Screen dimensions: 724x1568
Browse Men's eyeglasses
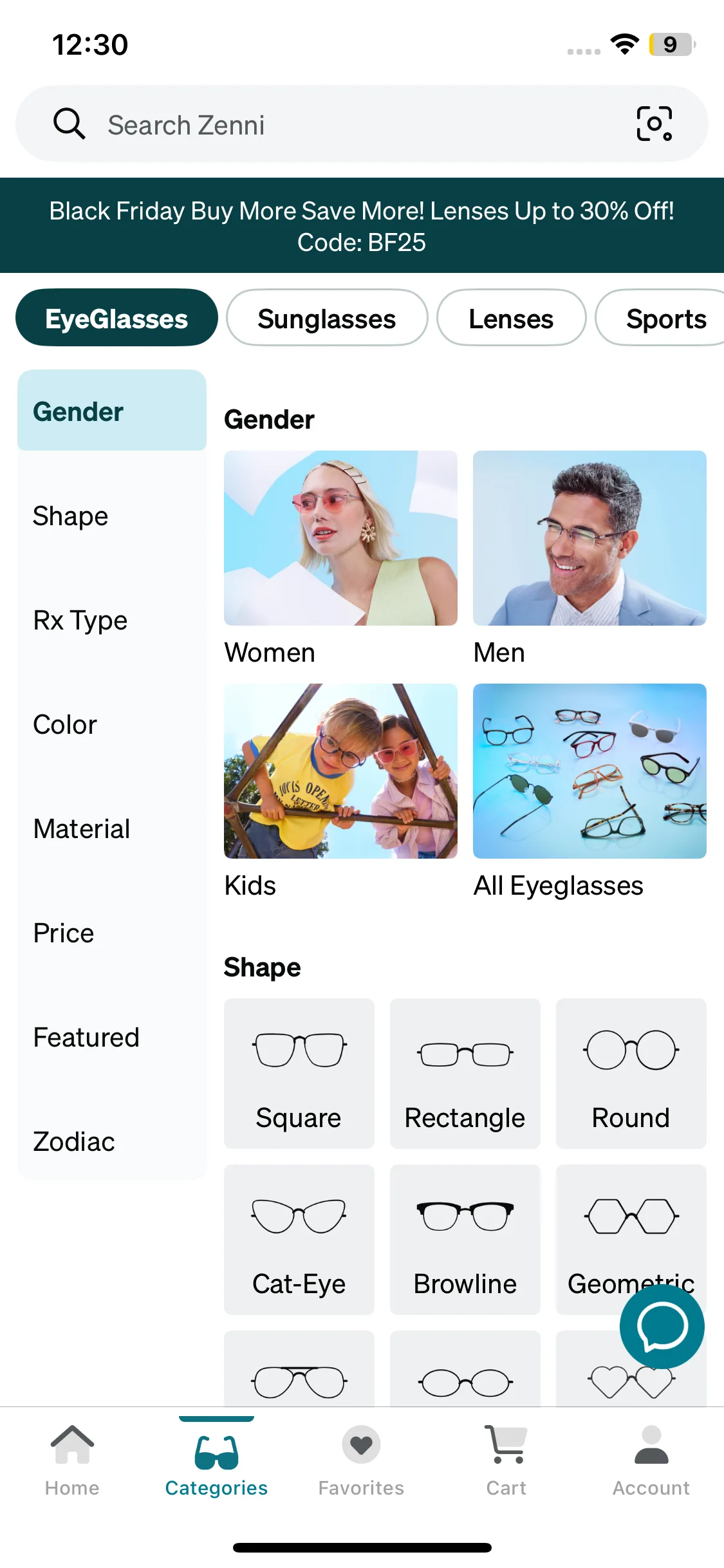pyautogui.click(x=589, y=538)
